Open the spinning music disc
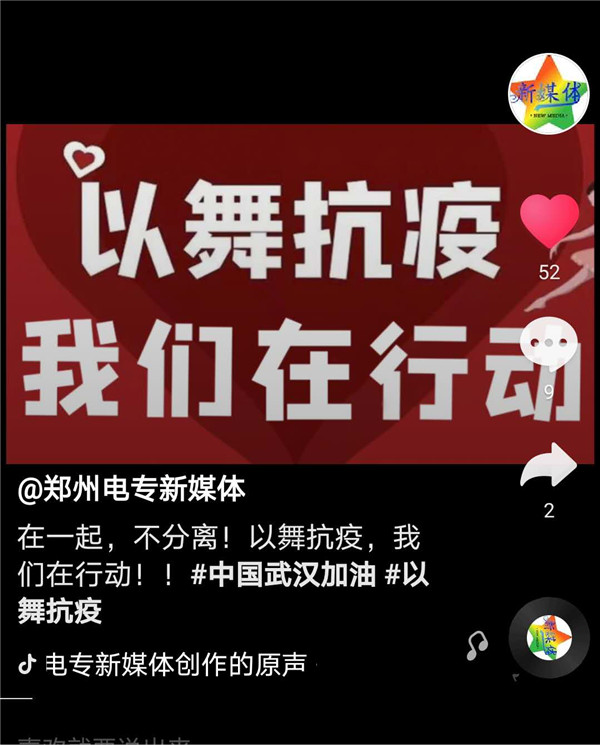Image resolution: width=600 pixels, height=745 pixels. point(549,639)
